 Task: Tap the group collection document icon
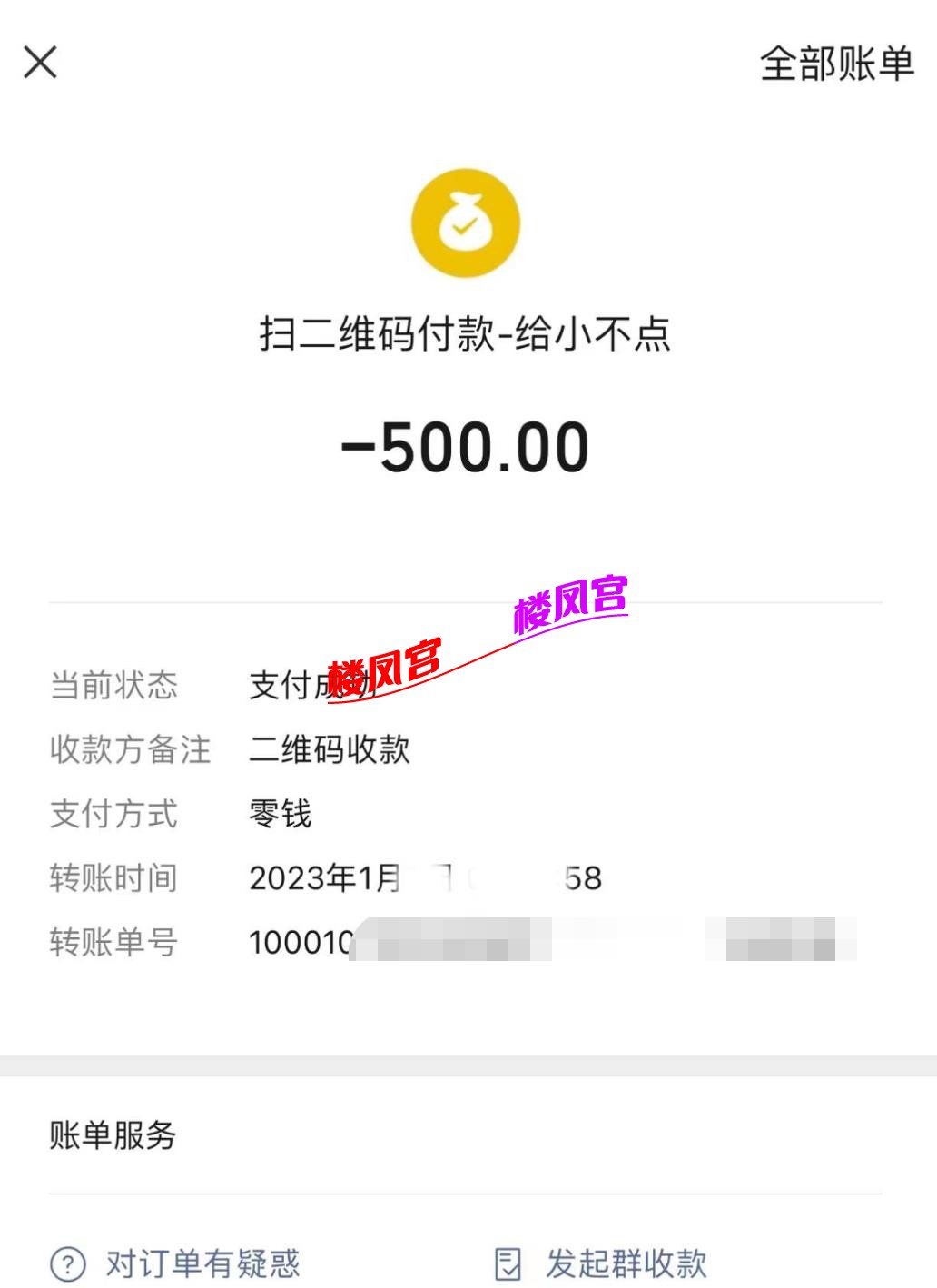coord(507,1261)
